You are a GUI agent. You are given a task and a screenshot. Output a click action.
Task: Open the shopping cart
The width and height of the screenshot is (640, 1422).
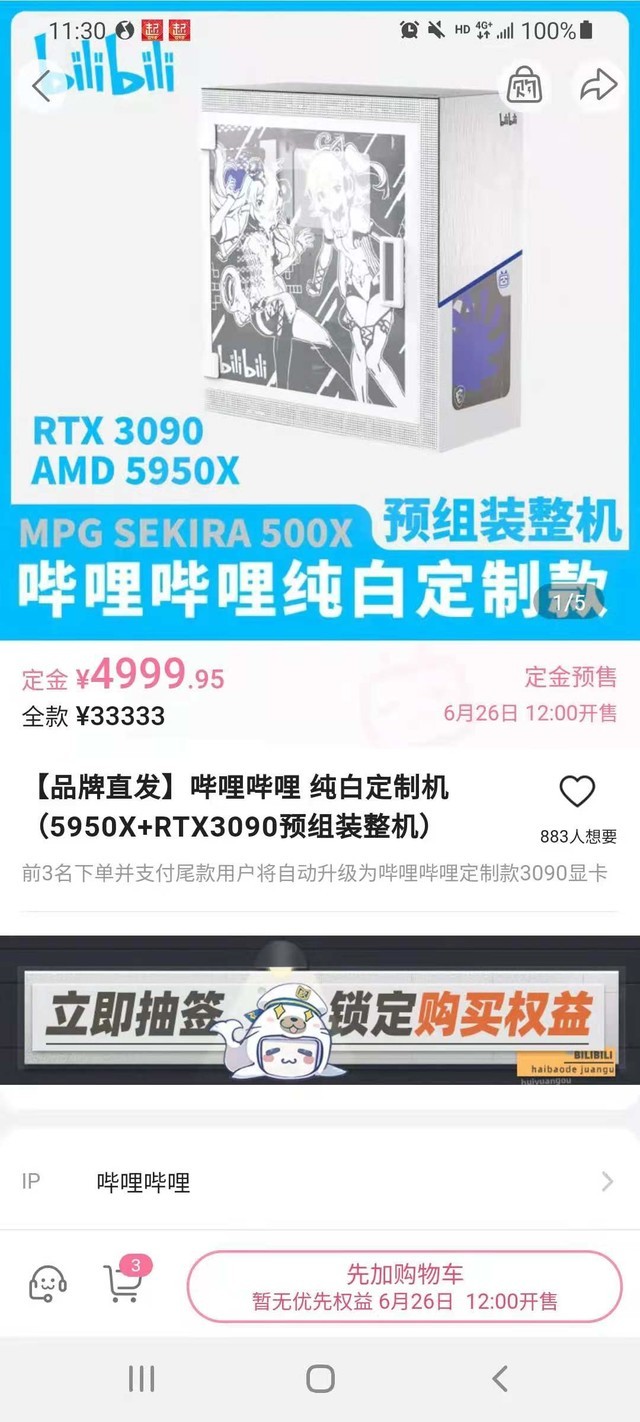tap(123, 1283)
